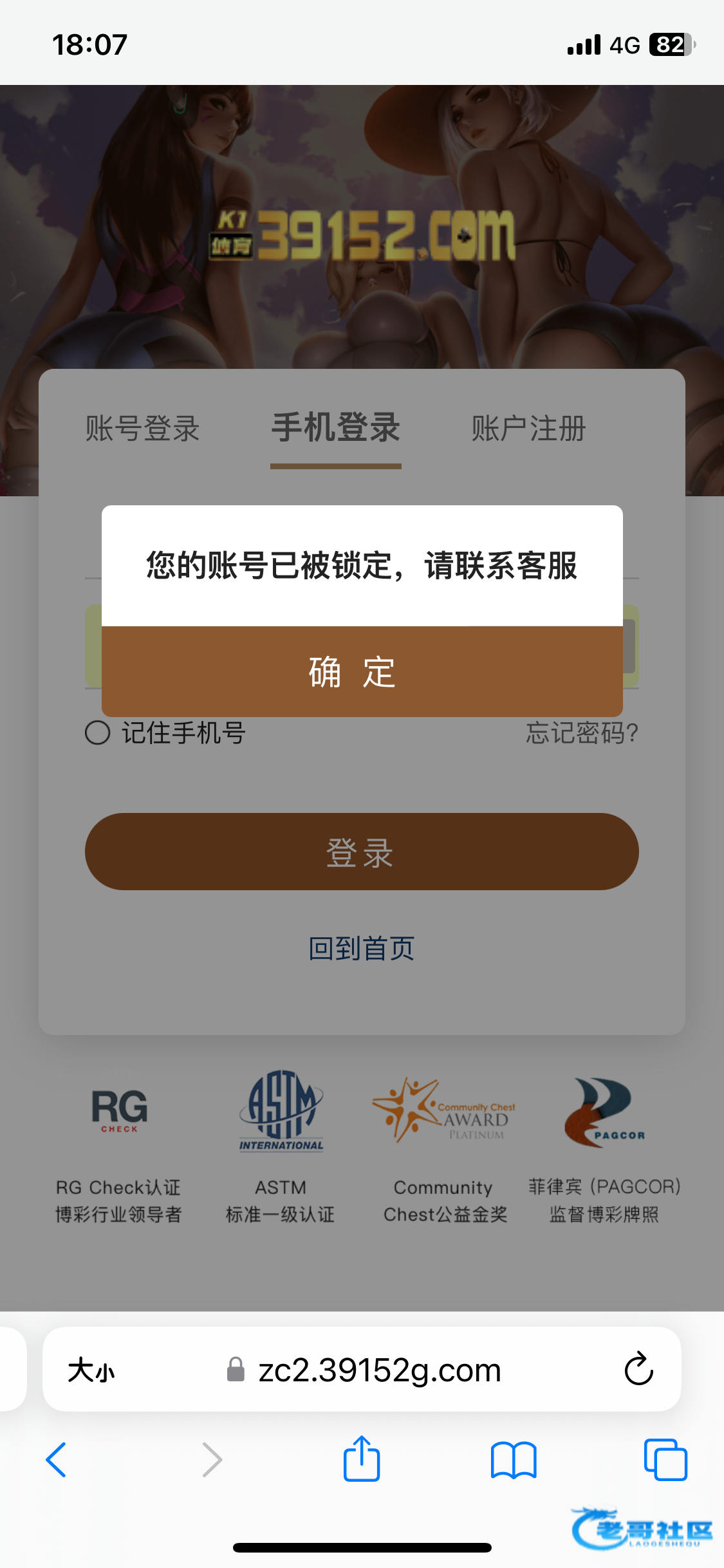Reload the page in Safari
The image size is (724, 1568).
point(638,1370)
